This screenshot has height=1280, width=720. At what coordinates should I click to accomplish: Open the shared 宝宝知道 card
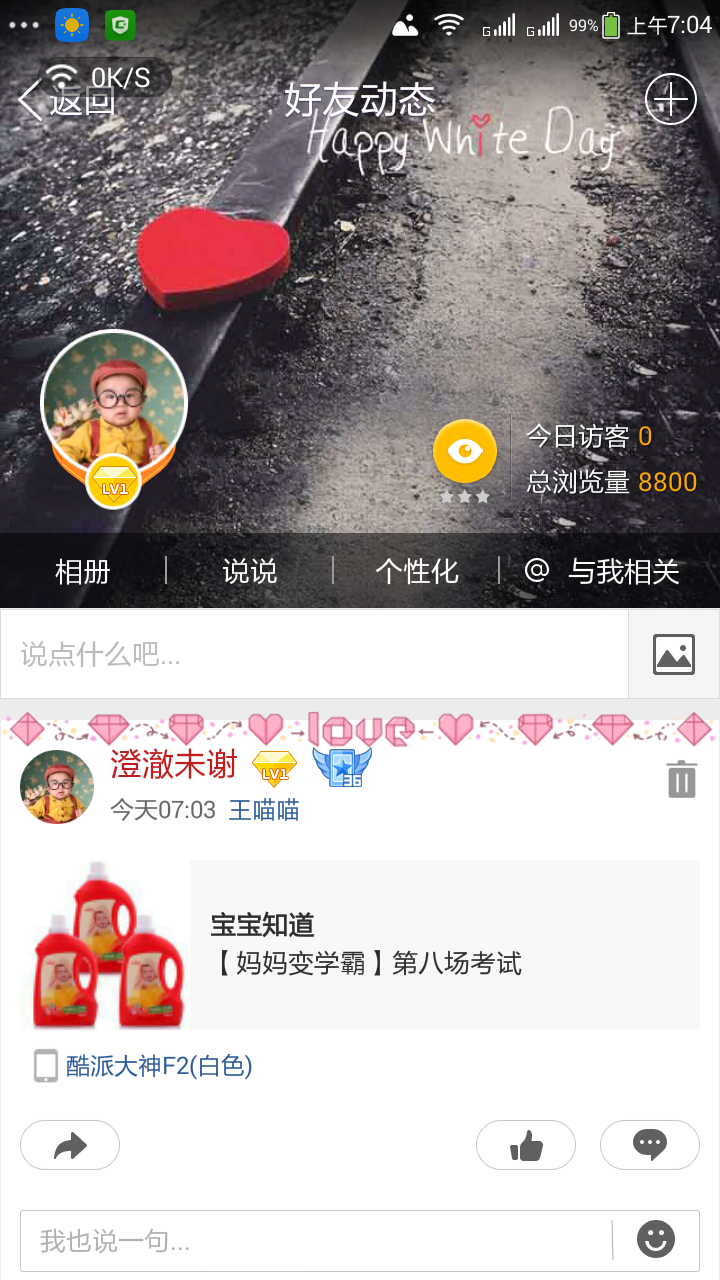point(444,945)
